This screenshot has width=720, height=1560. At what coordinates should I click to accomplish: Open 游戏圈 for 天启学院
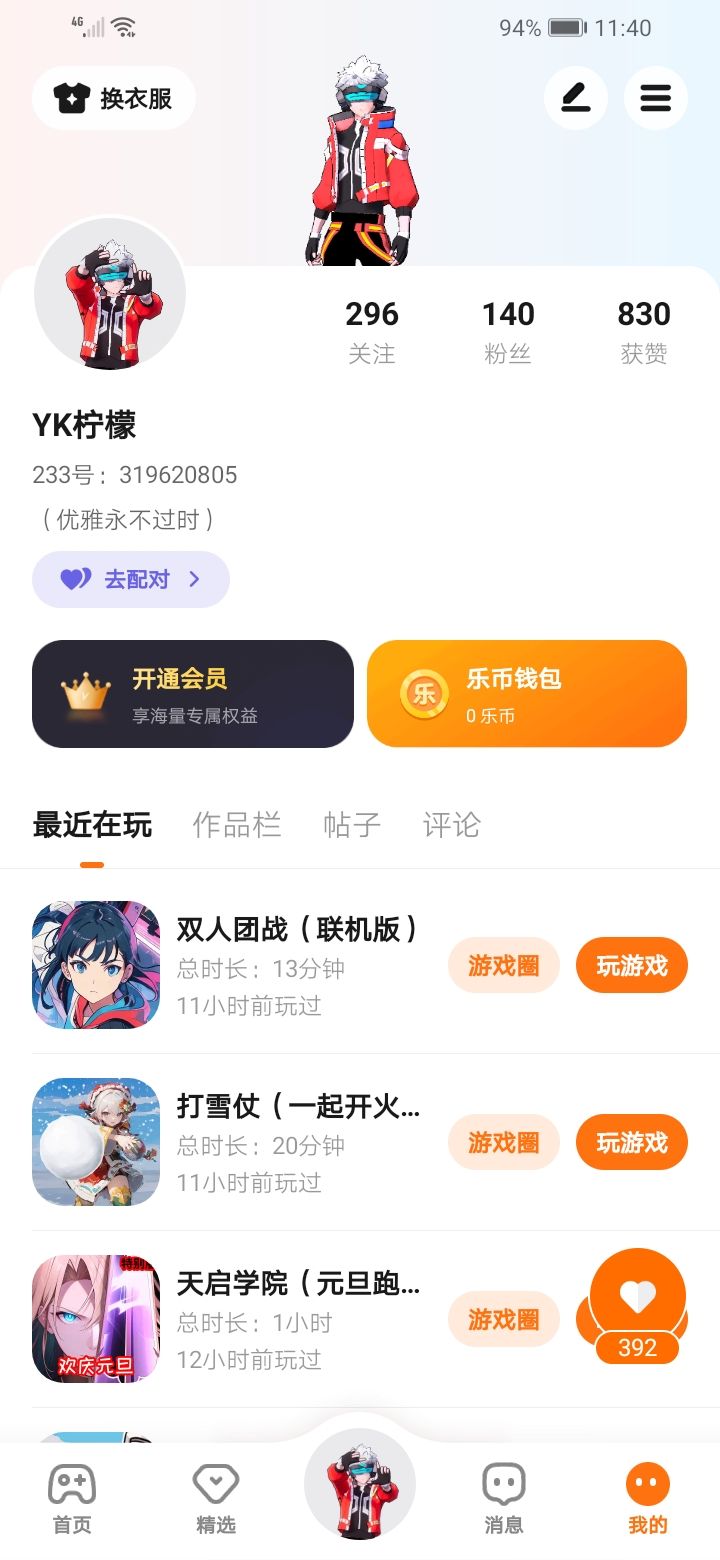(x=503, y=1319)
